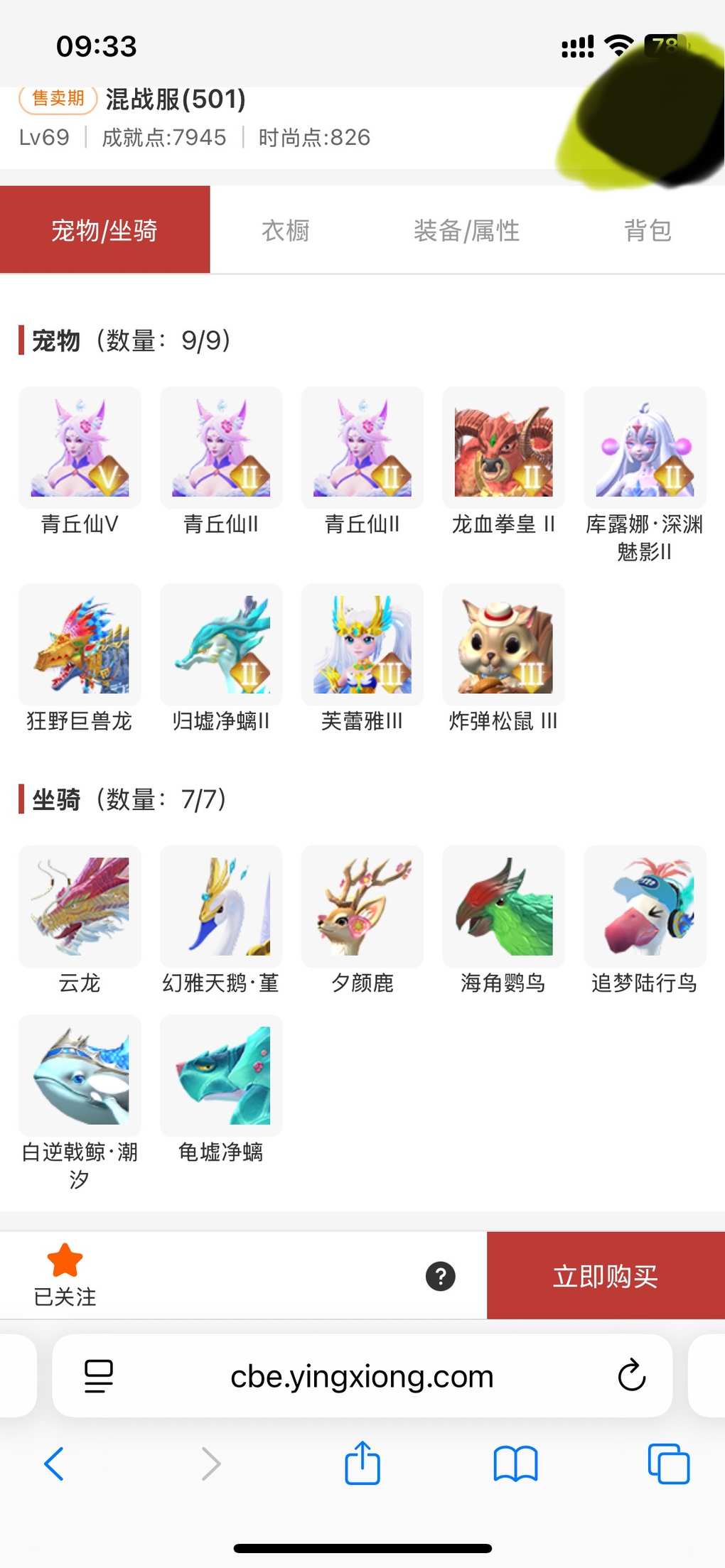The width and height of the screenshot is (725, 1568).
Task: View the 云龙 mount
Action: (80, 906)
